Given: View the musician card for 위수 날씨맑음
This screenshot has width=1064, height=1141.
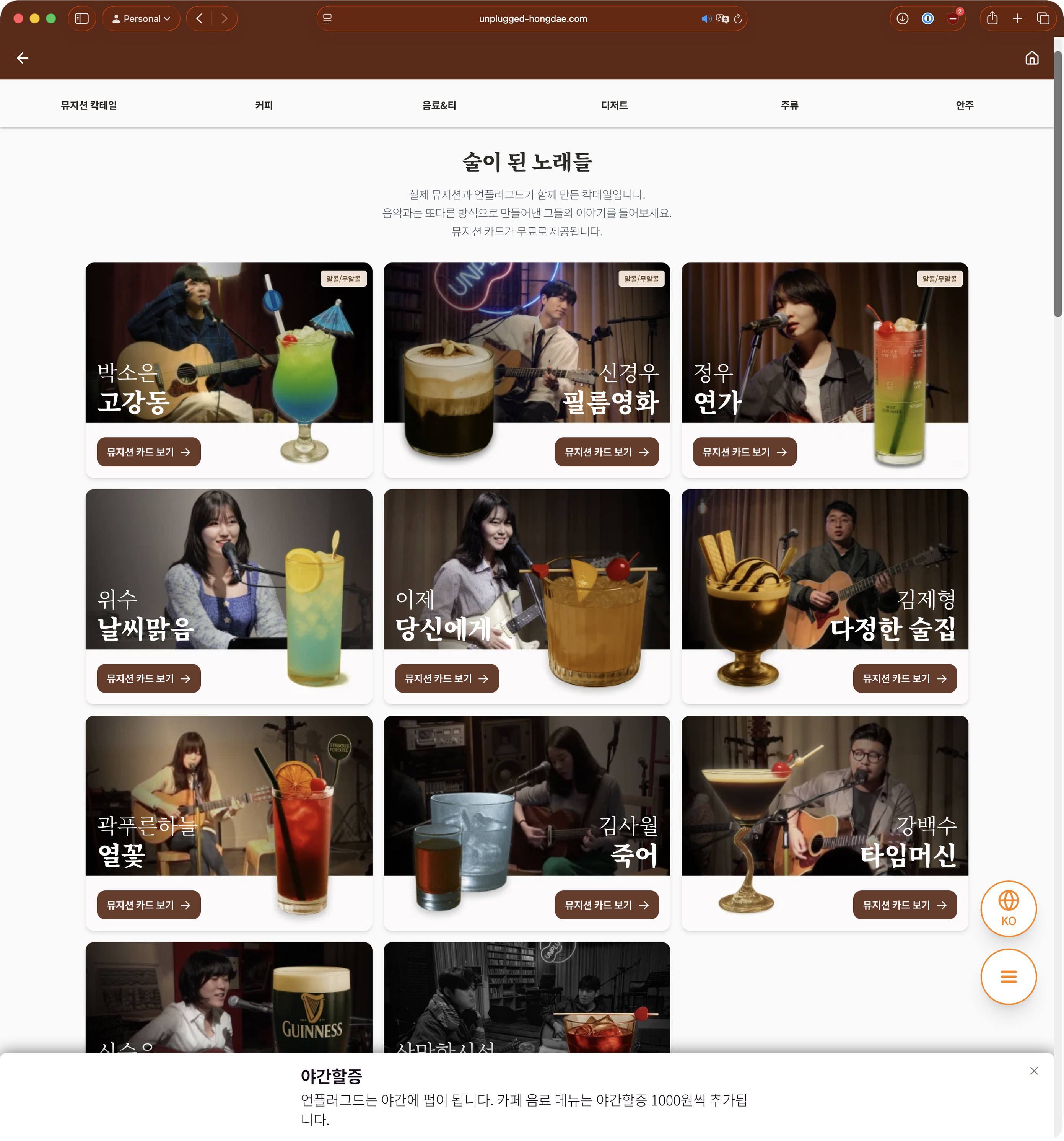Looking at the screenshot, I should [148, 678].
